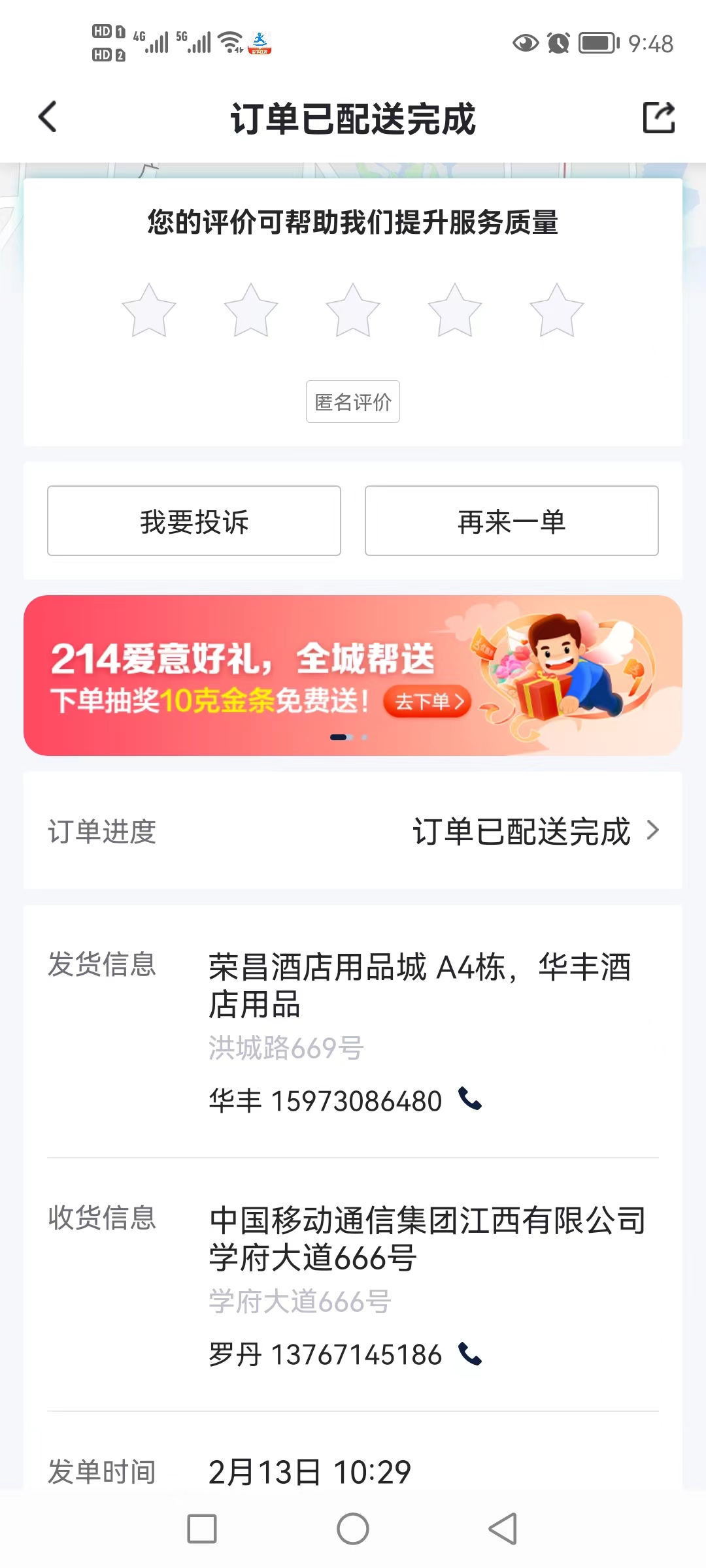Call sender 华丰 via the phone icon
Image resolution: width=706 pixels, height=1568 pixels.
[x=470, y=1100]
